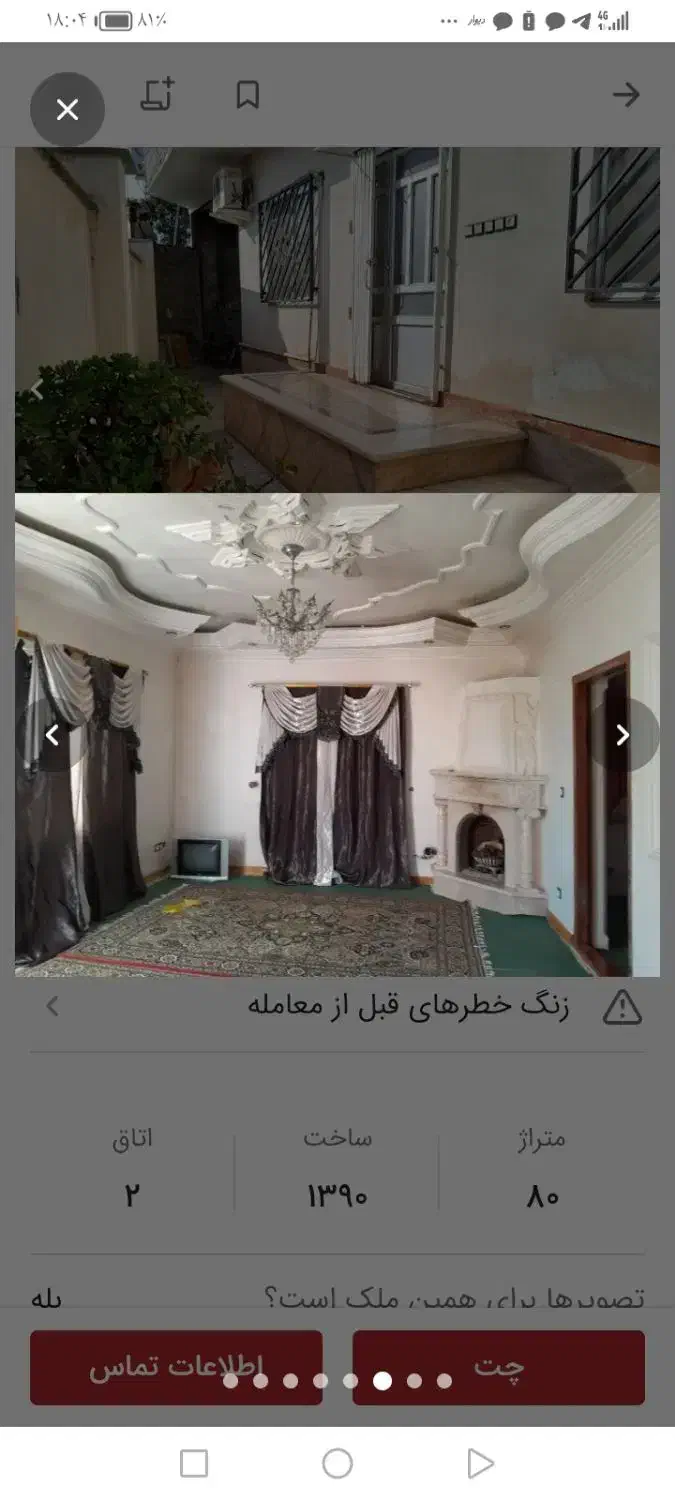Show the previous photo with left chevron

click(x=52, y=735)
